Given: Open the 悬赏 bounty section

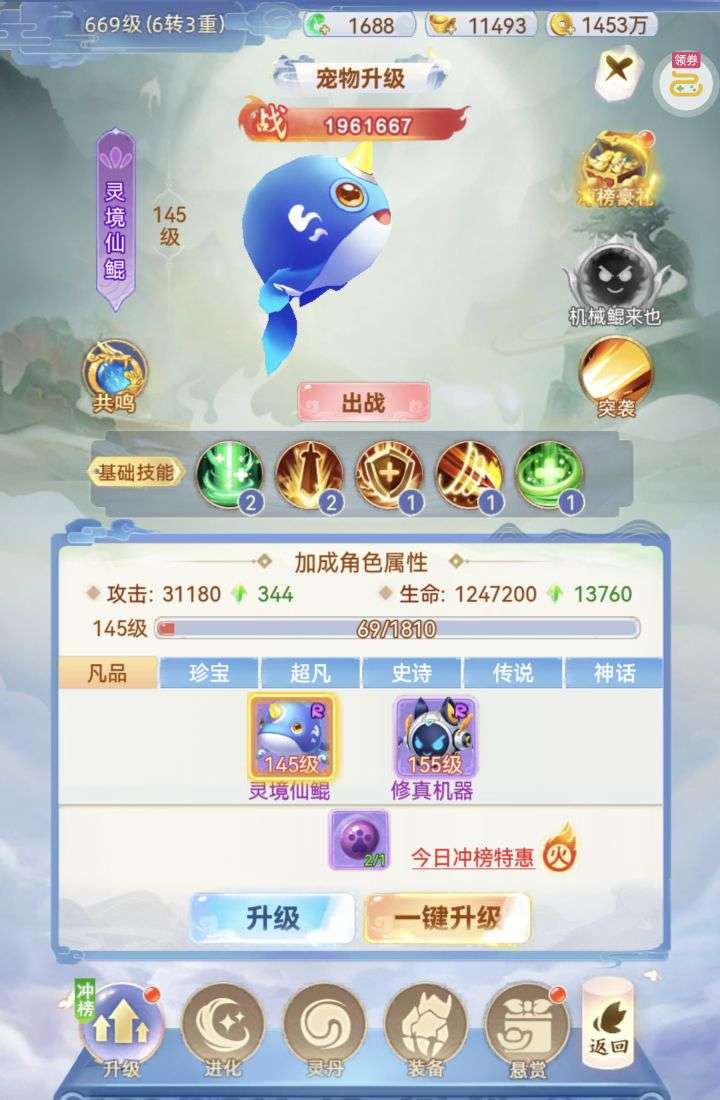Looking at the screenshot, I should pos(526,1026).
